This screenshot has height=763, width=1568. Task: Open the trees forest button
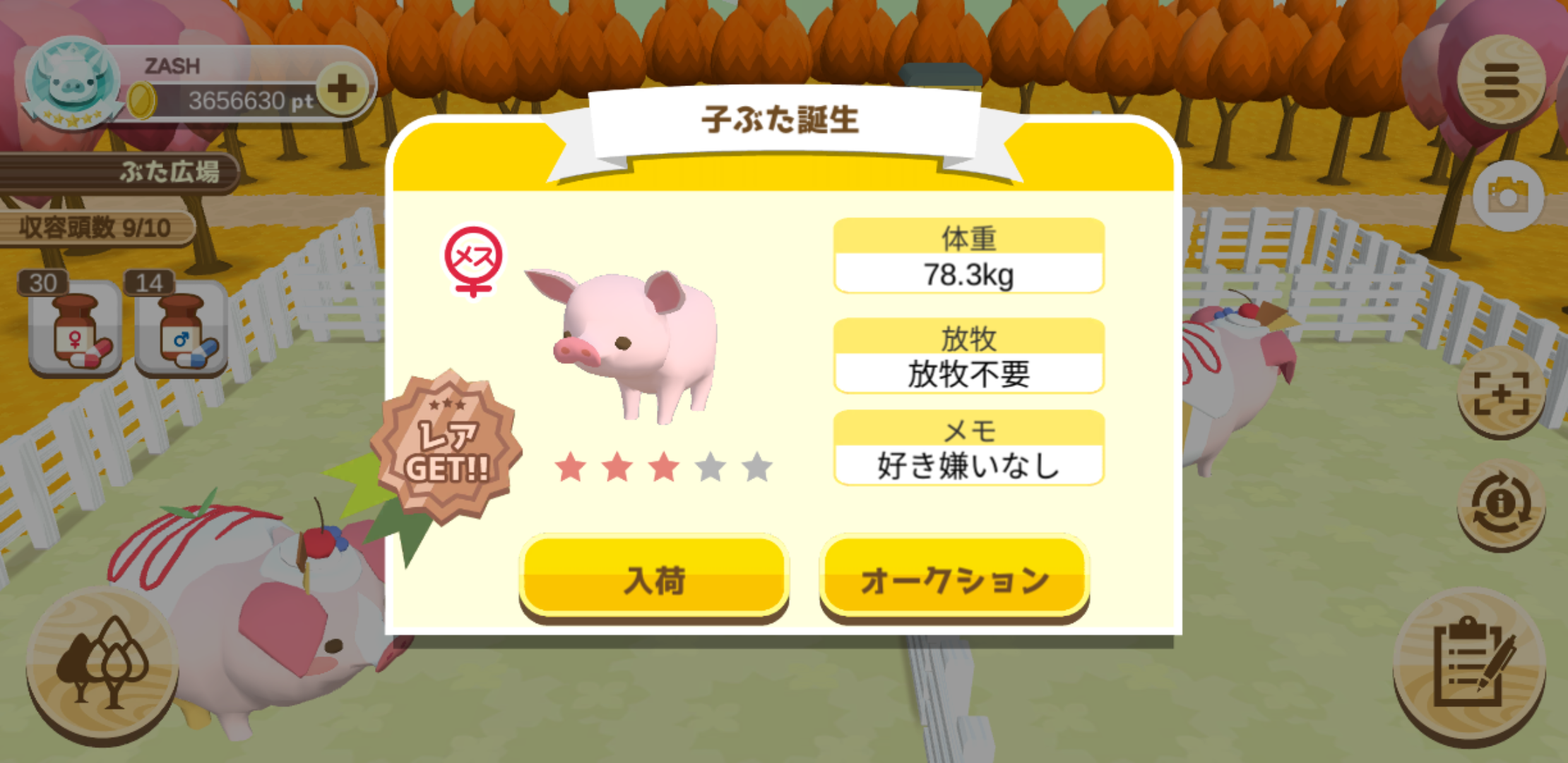click(x=102, y=664)
